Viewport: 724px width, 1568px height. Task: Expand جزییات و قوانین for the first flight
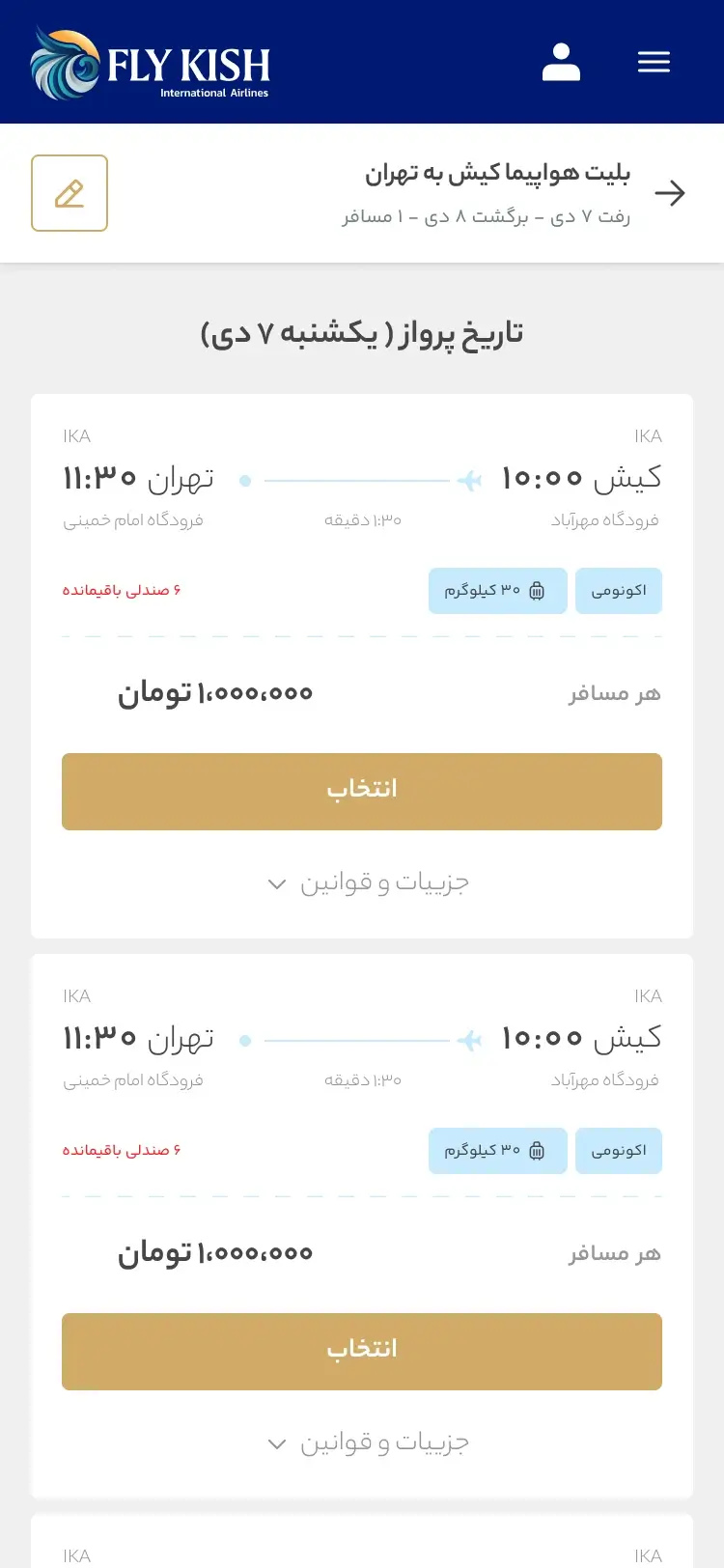[x=370, y=882]
